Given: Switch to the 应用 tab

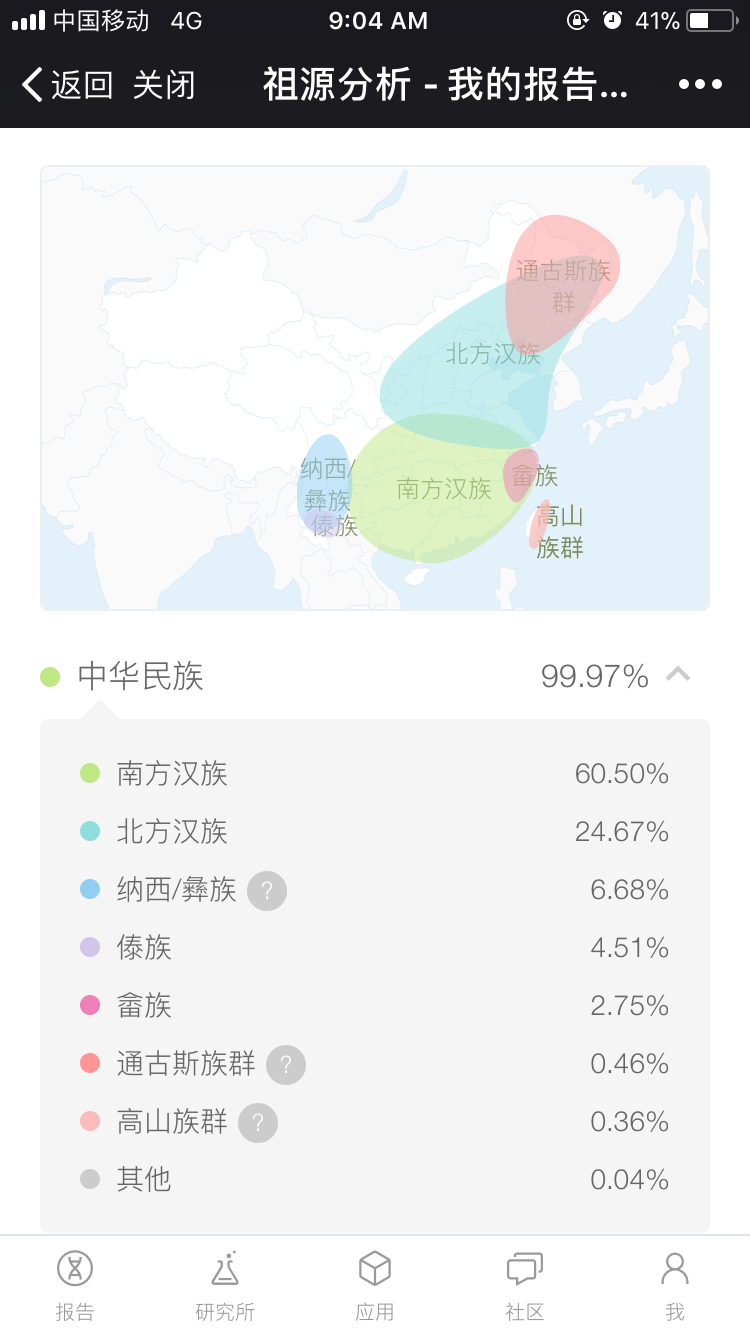Looking at the screenshot, I should [x=375, y=1285].
